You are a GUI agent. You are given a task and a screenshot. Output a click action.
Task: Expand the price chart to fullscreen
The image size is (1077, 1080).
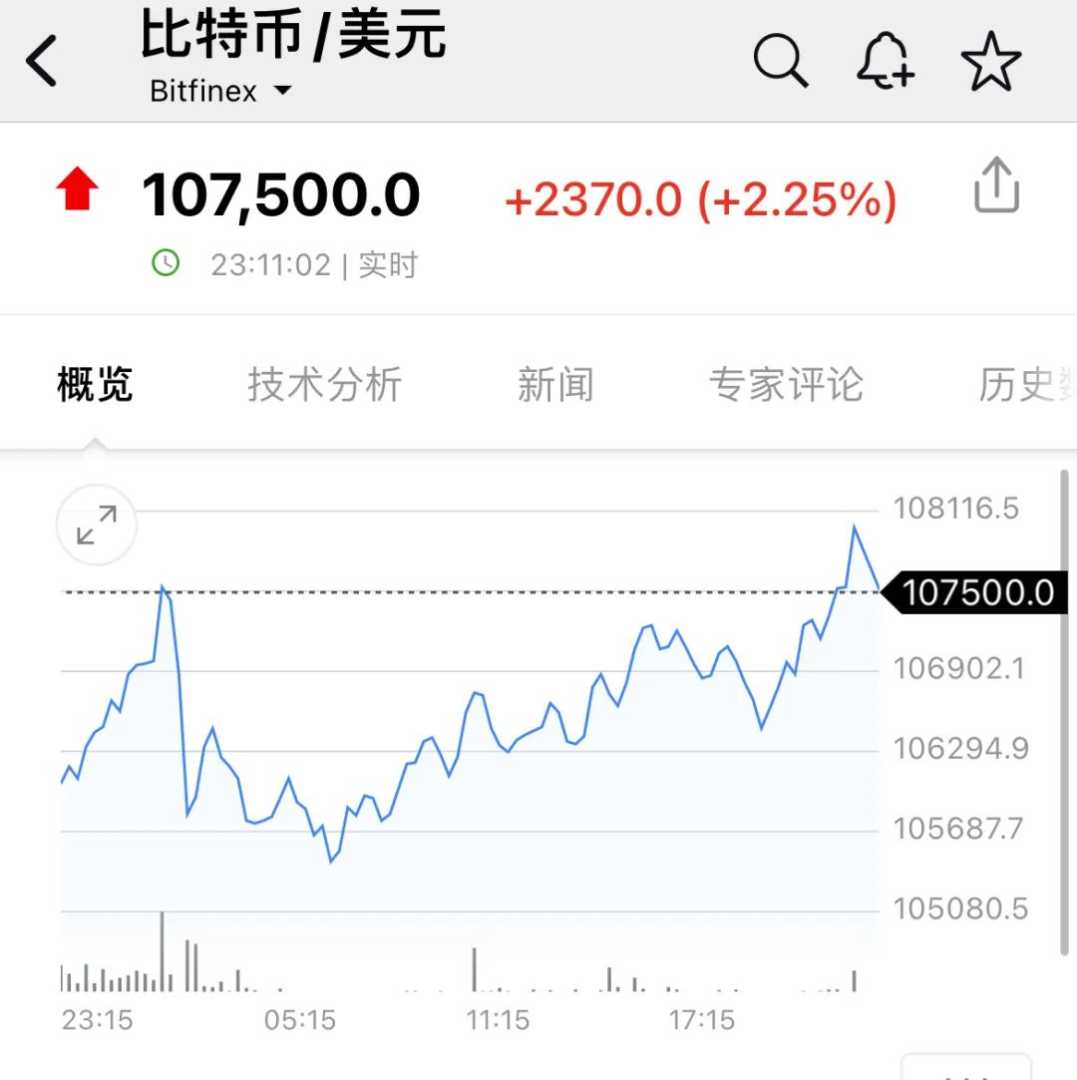click(97, 525)
